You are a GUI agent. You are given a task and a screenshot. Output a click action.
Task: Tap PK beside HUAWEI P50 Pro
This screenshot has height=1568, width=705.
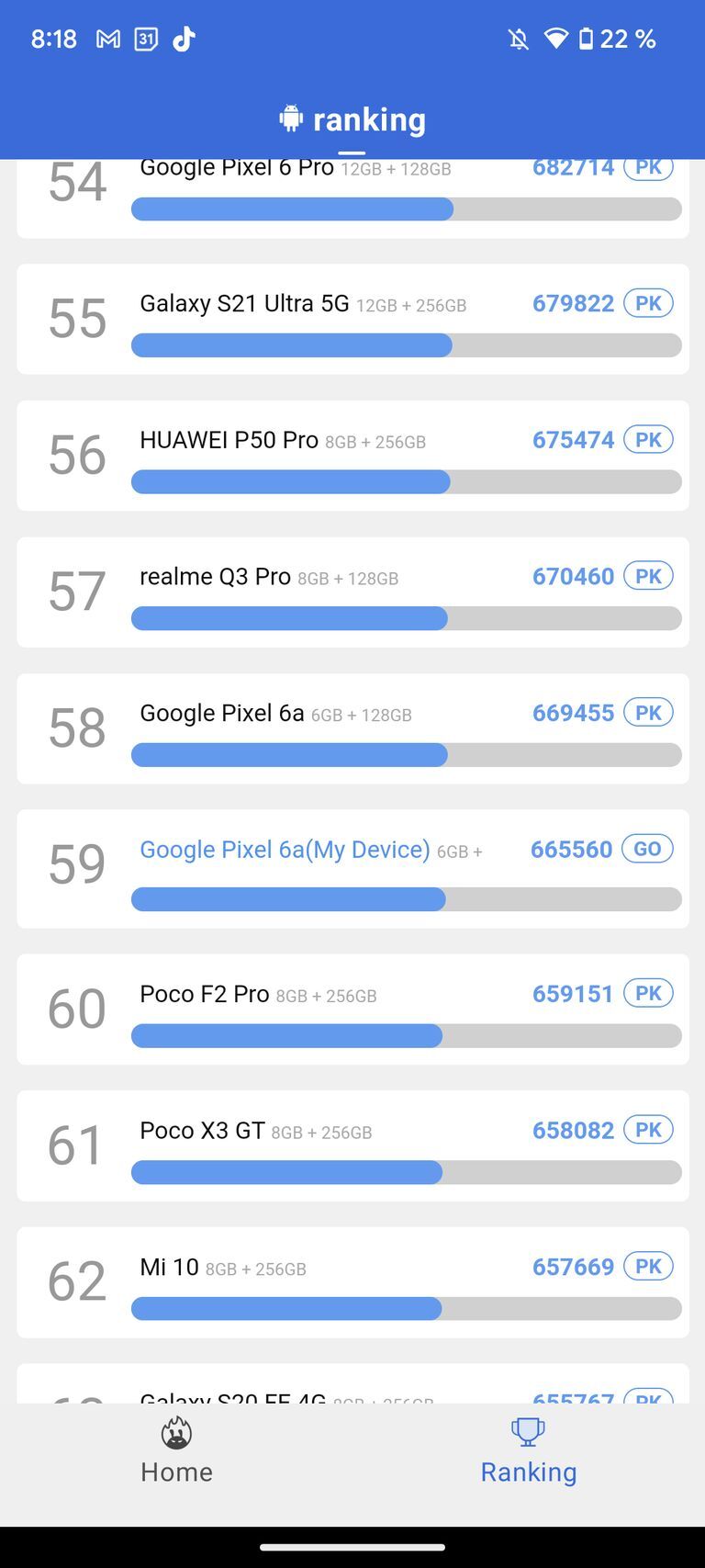tap(648, 439)
